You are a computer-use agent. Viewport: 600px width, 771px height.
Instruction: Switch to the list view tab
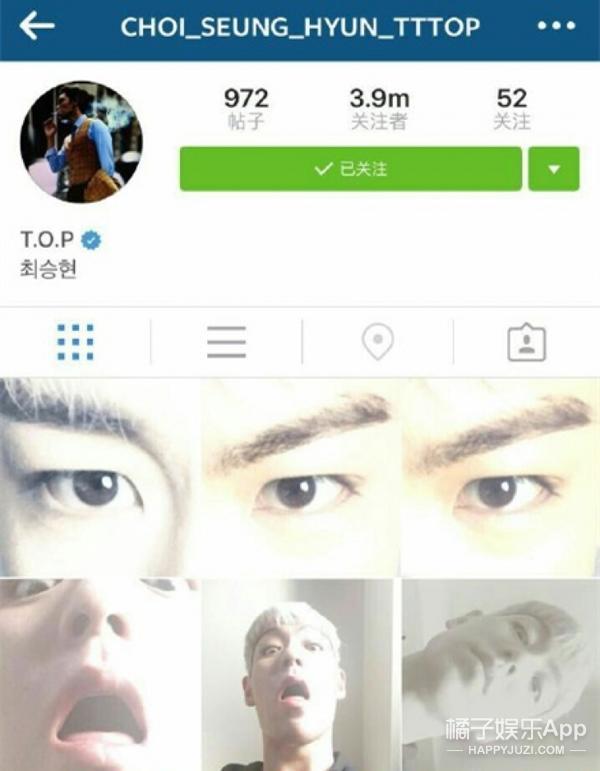pos(226,342)
